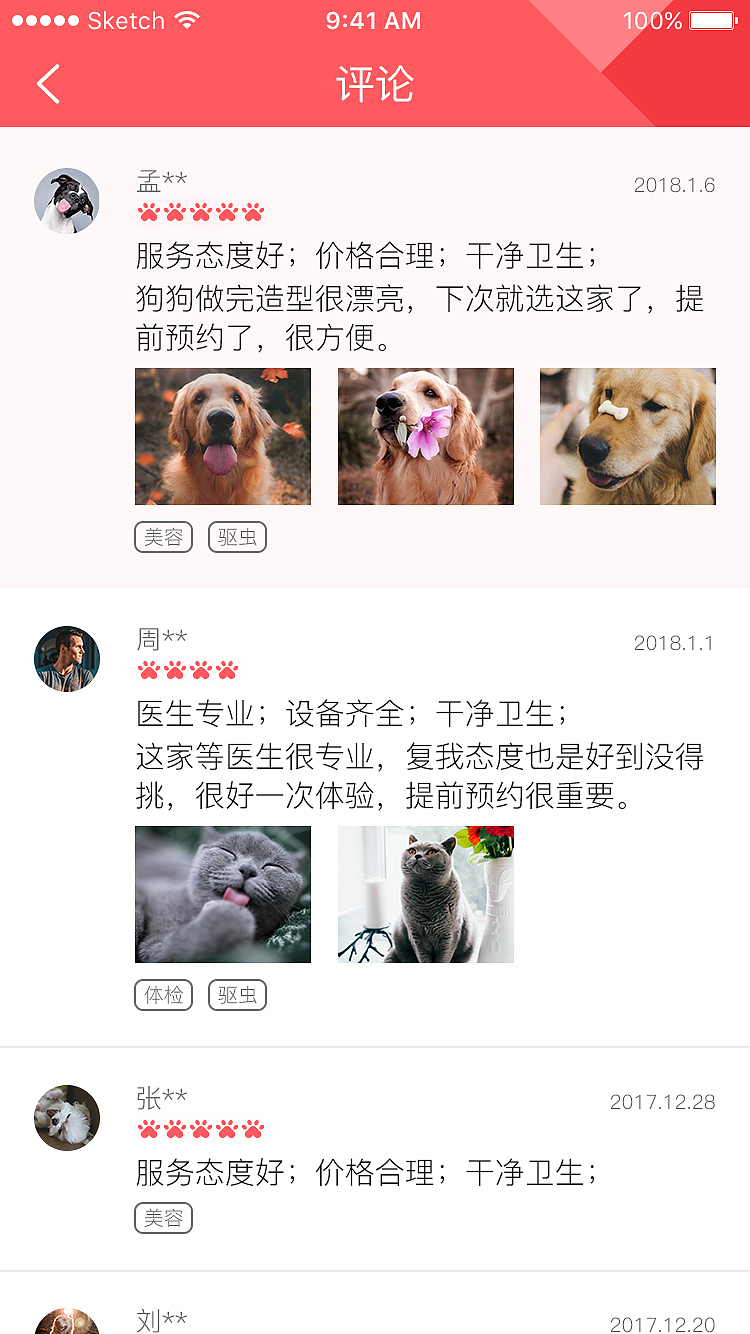The image size is (750, 1334).
Task: Tap the four-paw rating row on 周** review
Action: coord(180,670)
